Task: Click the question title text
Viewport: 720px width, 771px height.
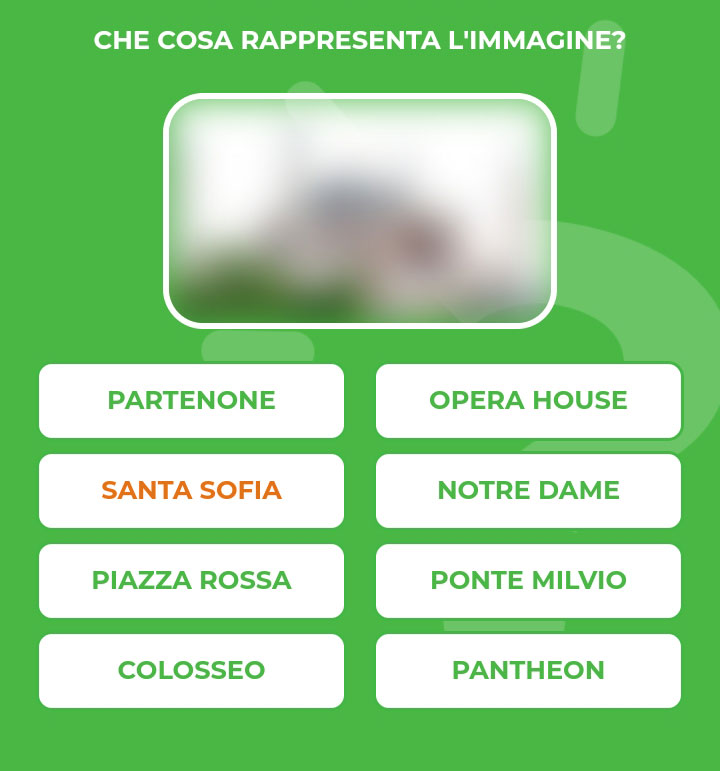Action: point(360,40)
